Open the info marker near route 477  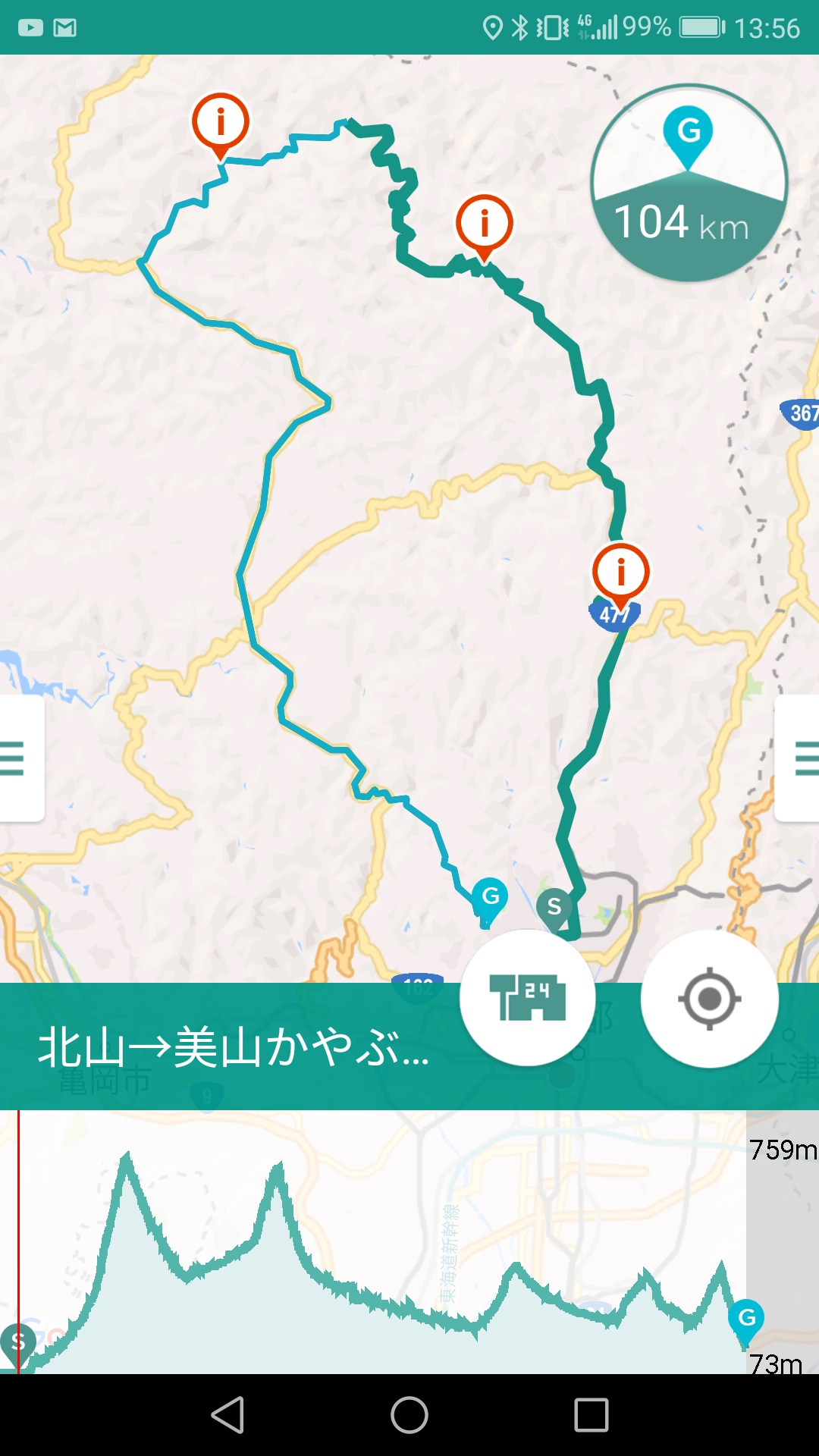[x=620, y=572]
